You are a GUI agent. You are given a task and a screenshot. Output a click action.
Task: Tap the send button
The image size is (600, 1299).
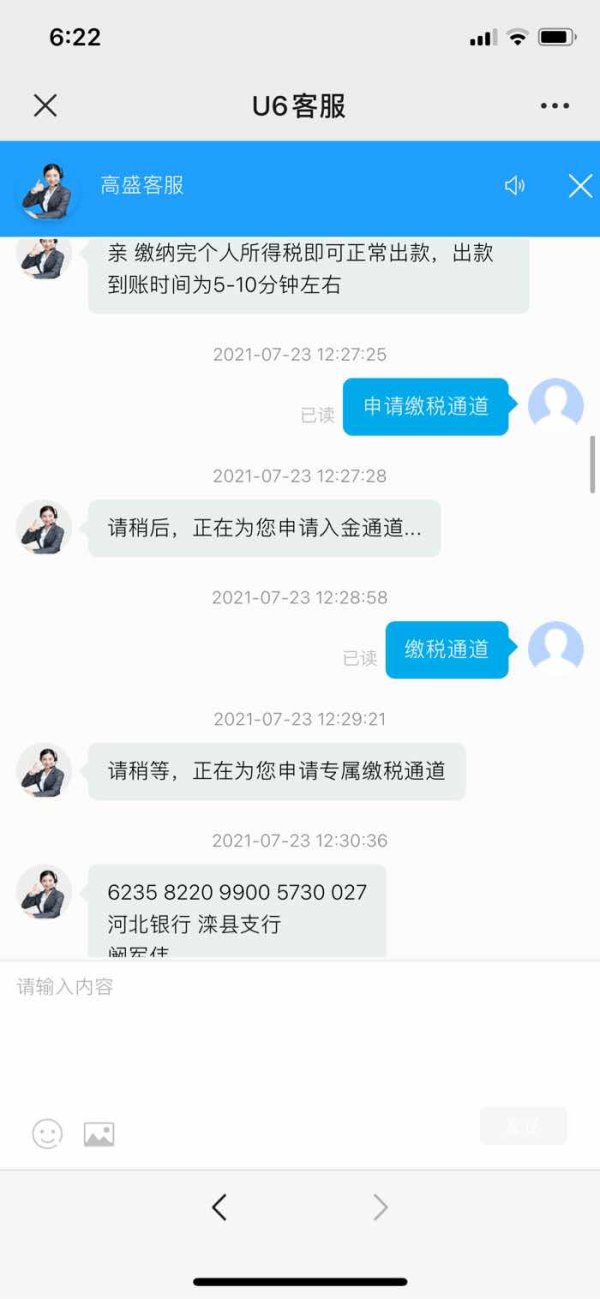523,1126
